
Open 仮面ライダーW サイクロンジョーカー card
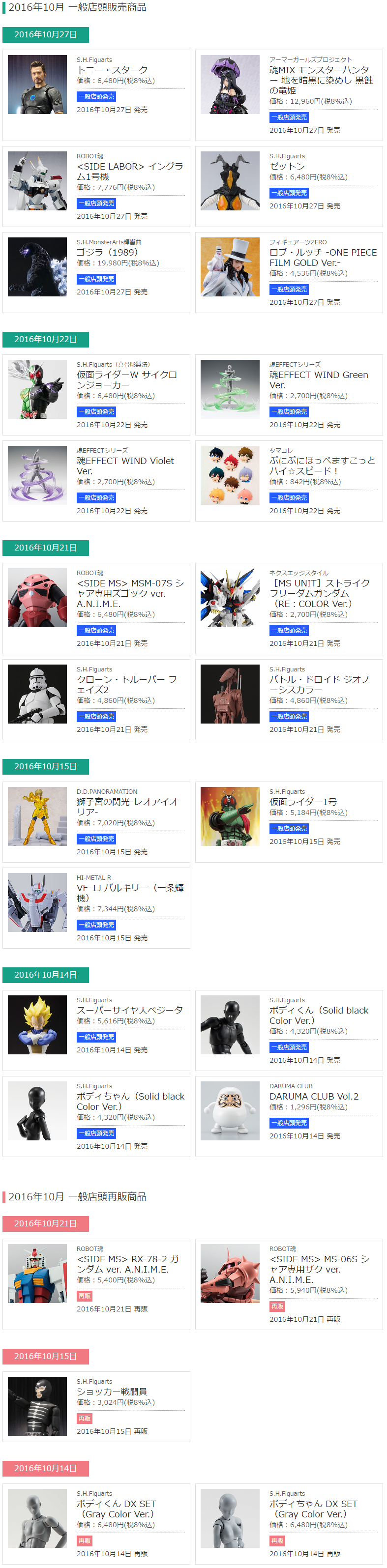[96, 394]
